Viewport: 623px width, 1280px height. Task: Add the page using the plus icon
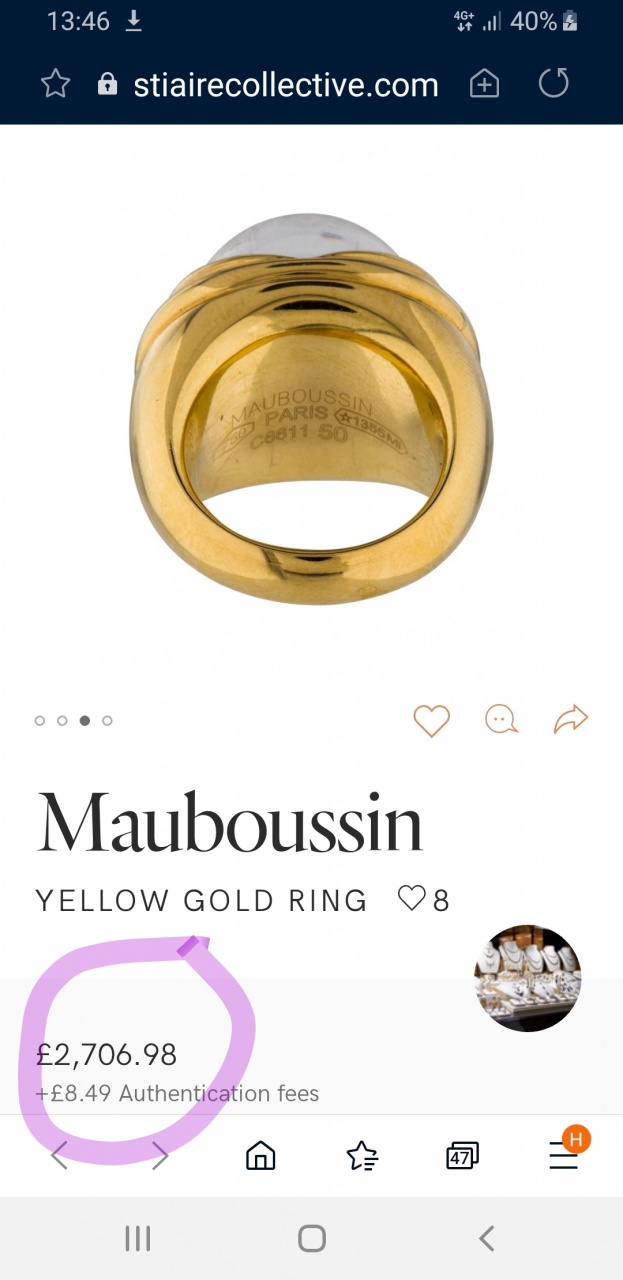pos(484,84)
